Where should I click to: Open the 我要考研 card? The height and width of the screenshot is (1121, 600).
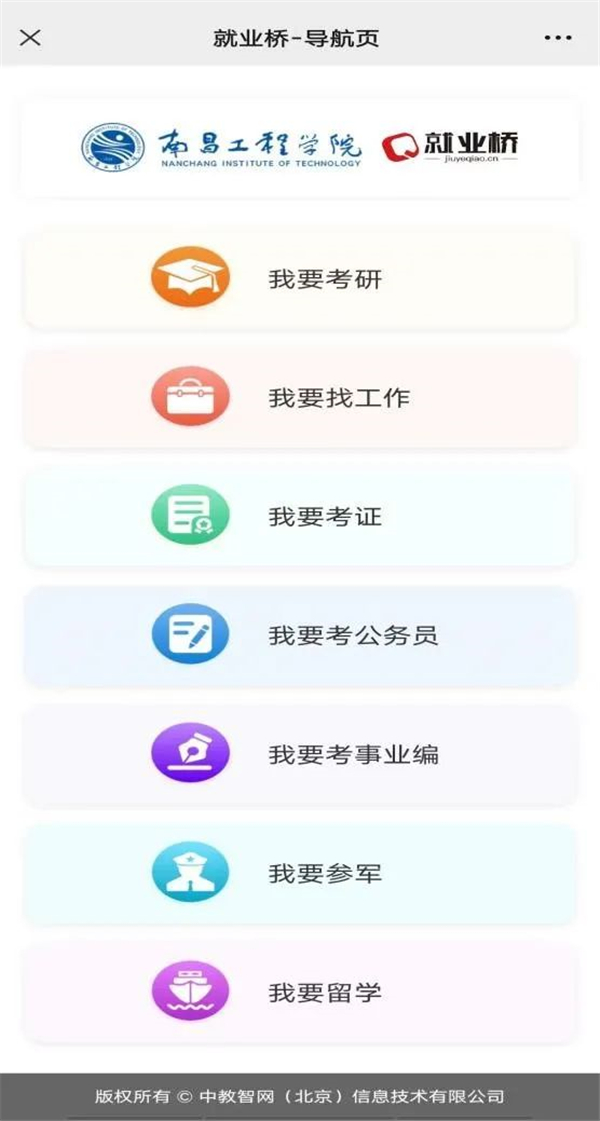coord(300,278)
